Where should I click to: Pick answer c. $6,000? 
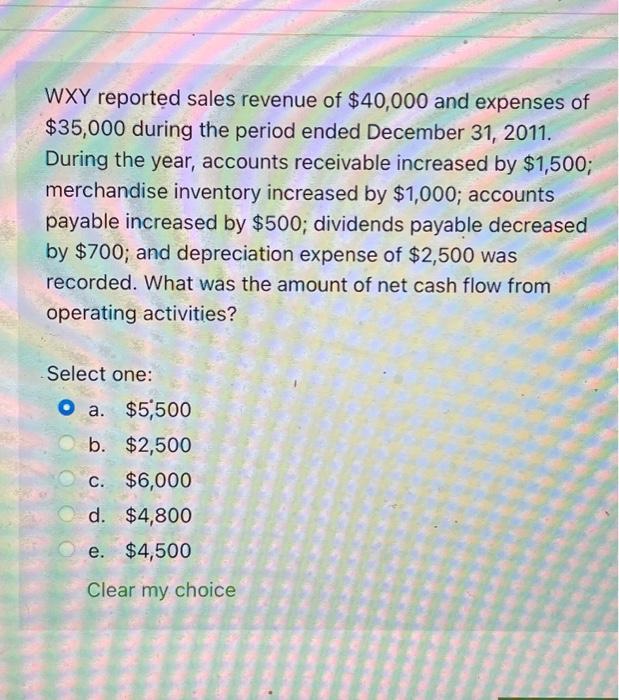[x=67, y=481]
